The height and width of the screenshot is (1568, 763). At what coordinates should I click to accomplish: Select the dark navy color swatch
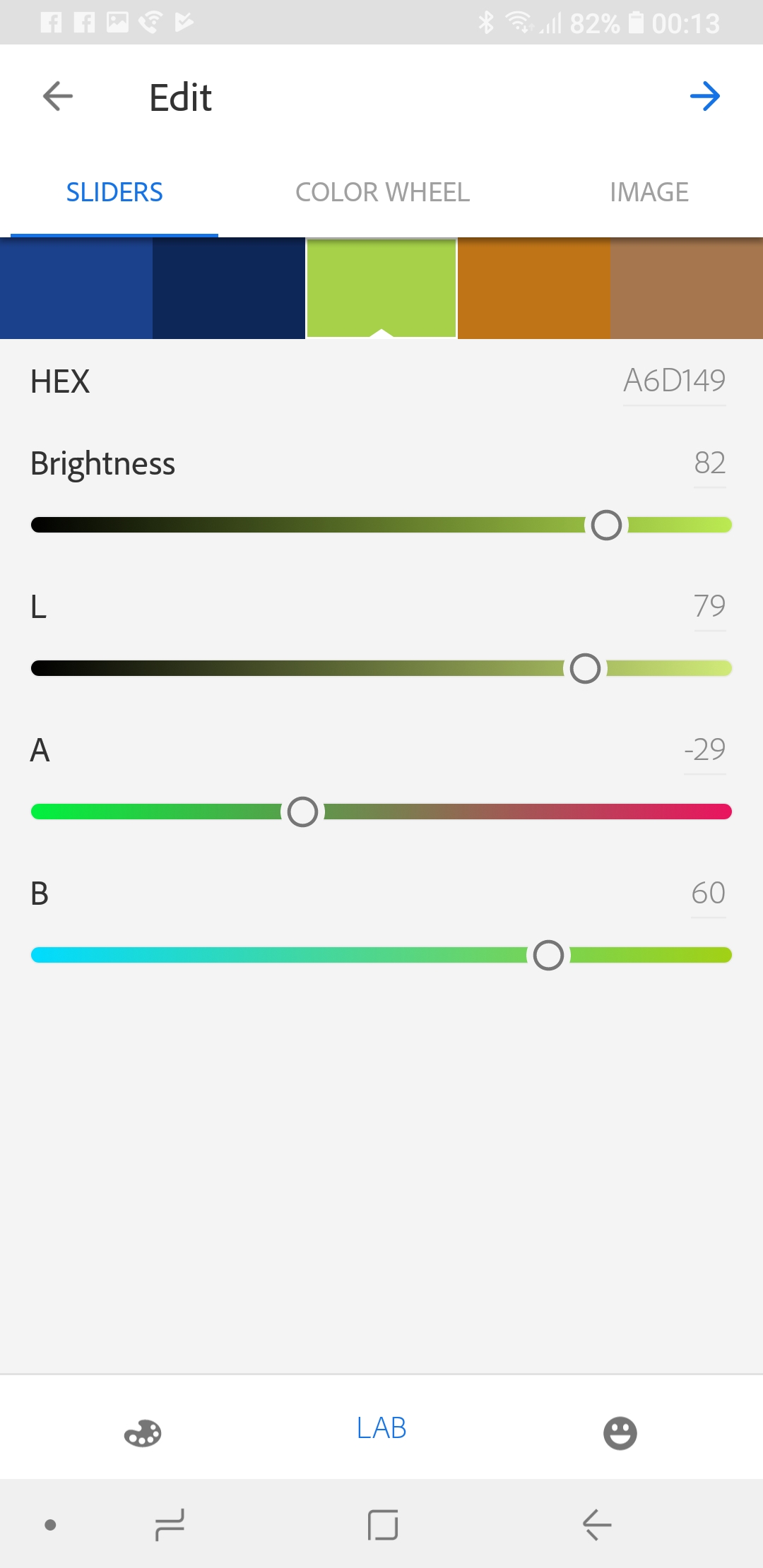tap(229, 288)
